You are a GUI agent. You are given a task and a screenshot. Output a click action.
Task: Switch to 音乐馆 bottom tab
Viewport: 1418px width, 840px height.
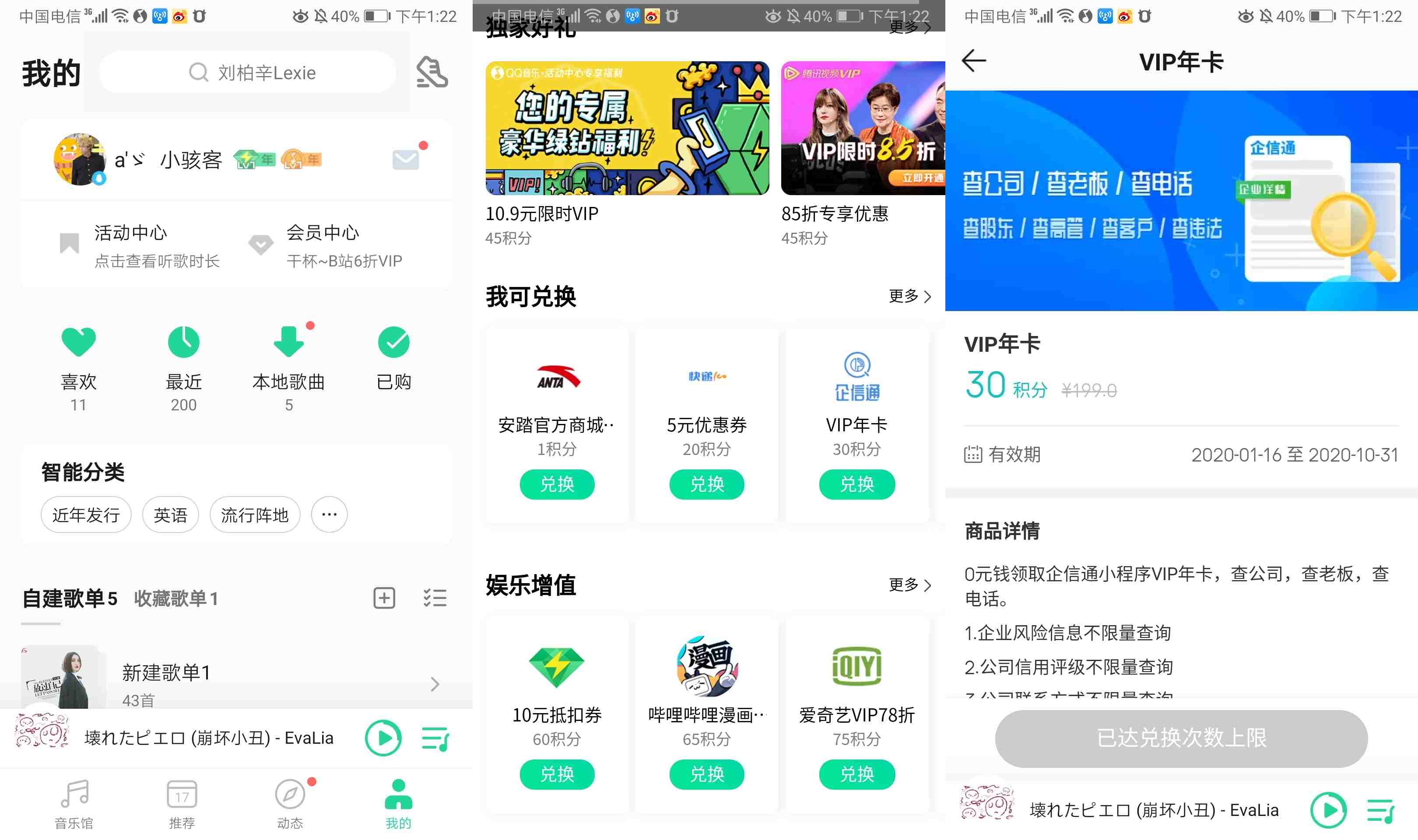[74, 804]
